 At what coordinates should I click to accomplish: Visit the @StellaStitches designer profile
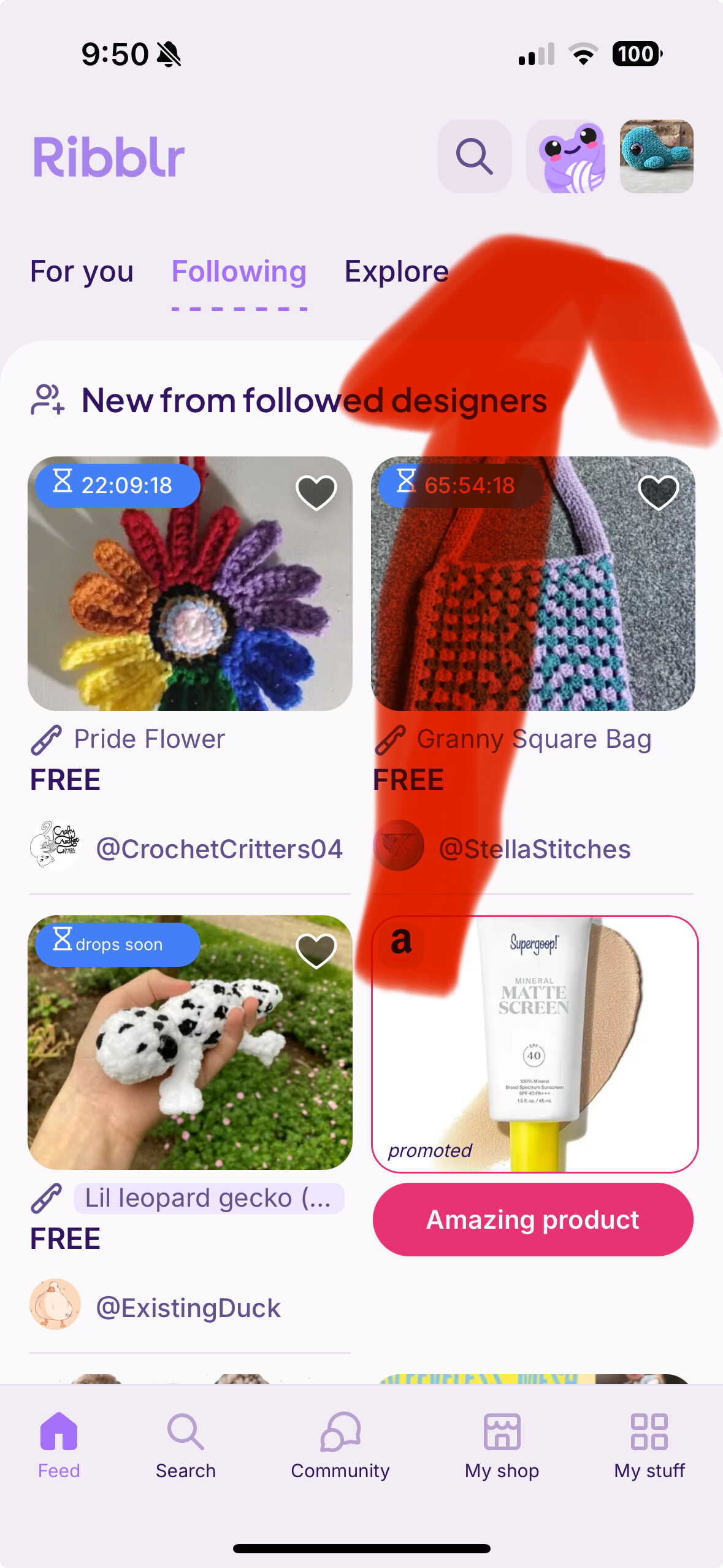534,849
